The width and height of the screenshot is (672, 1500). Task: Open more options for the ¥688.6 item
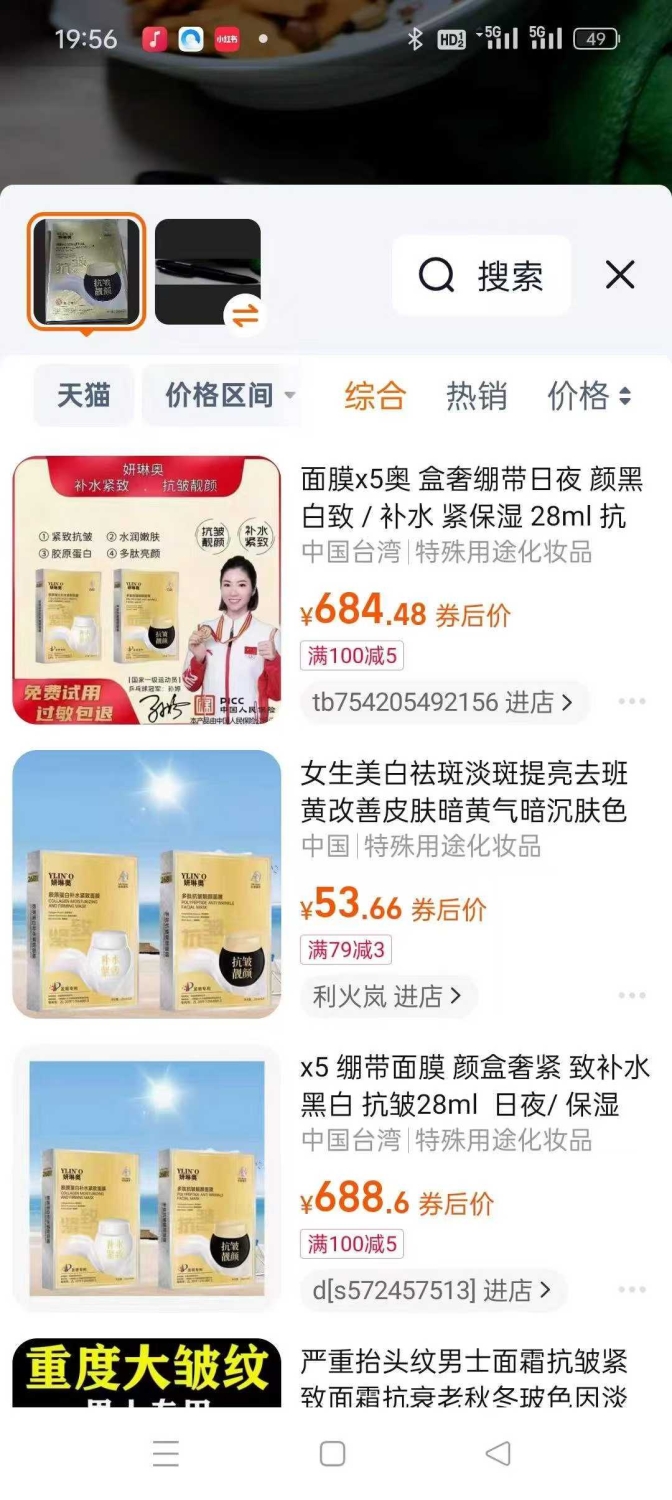click(631, 1290)
